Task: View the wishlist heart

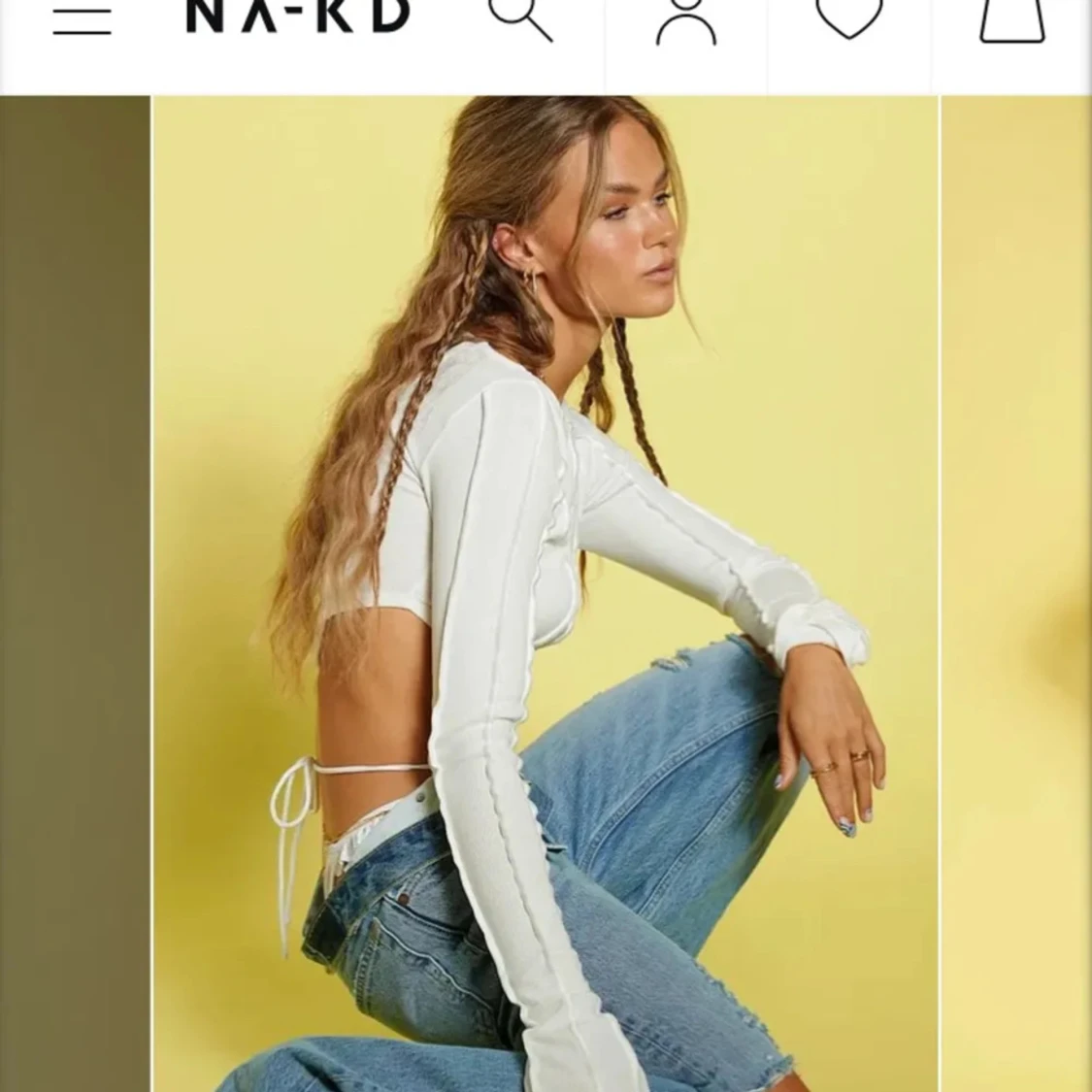Action: pos(848,17)
